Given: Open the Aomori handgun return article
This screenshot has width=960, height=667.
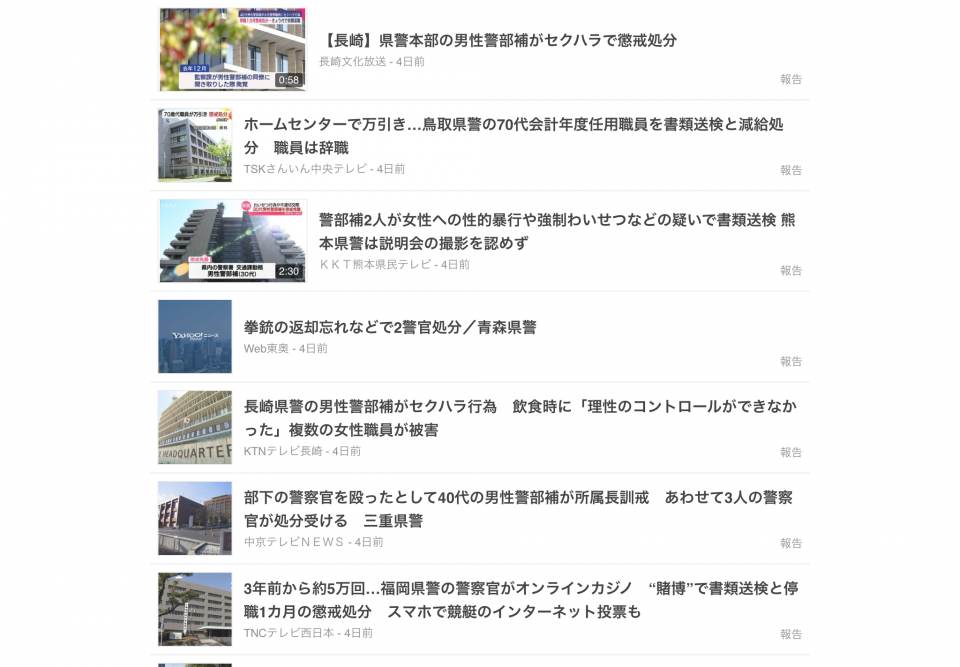Looking at the screenshot, I should [390, 327].
